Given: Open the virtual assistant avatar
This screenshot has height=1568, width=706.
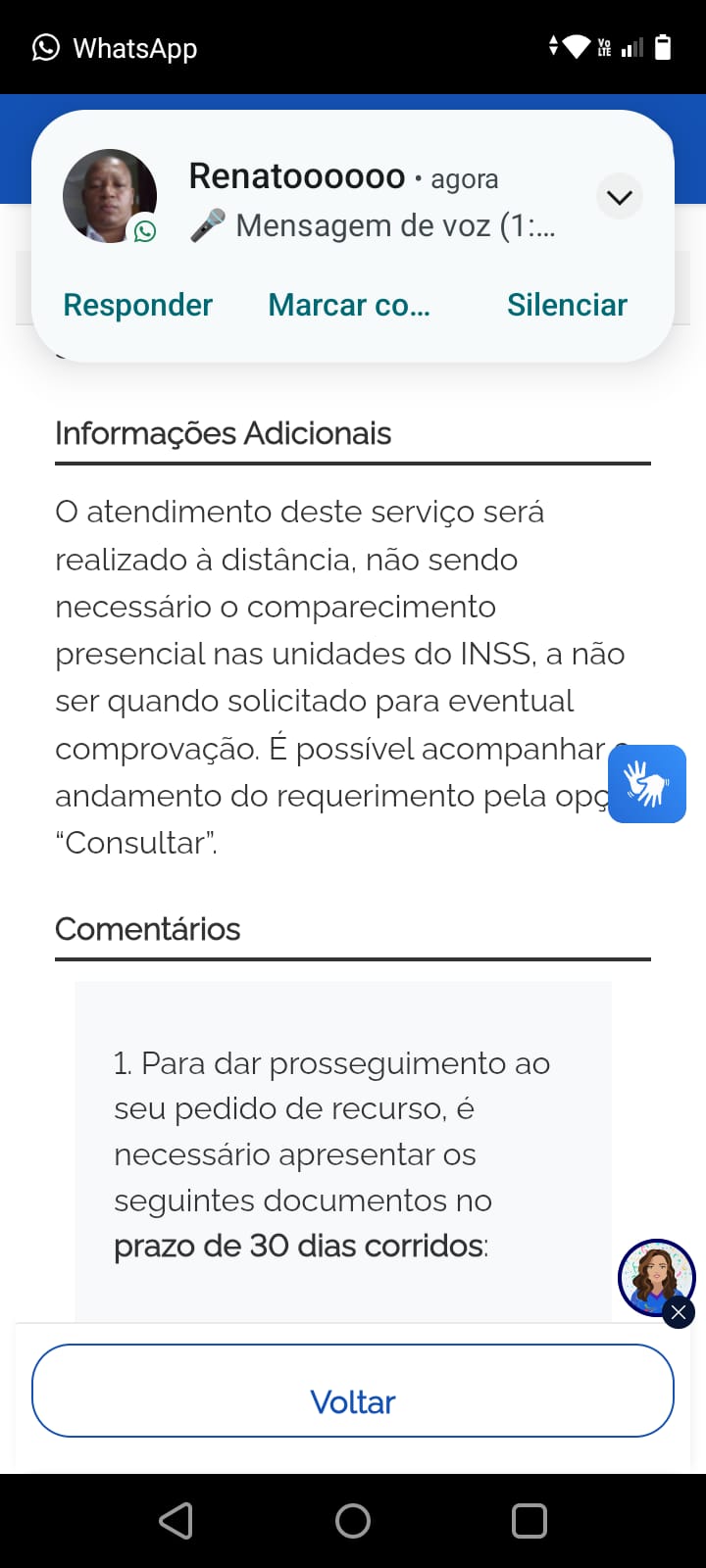Looking at the screenshot, I should 653,1274.
